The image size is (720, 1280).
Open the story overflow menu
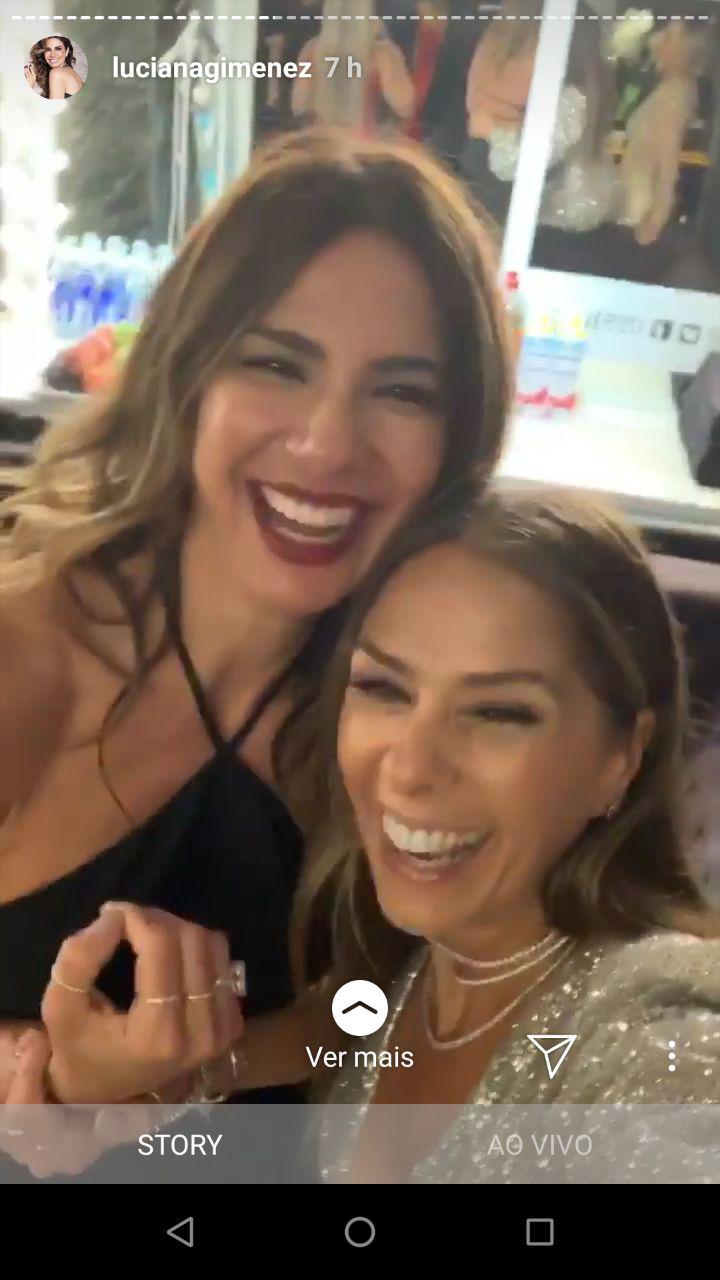671,1055
